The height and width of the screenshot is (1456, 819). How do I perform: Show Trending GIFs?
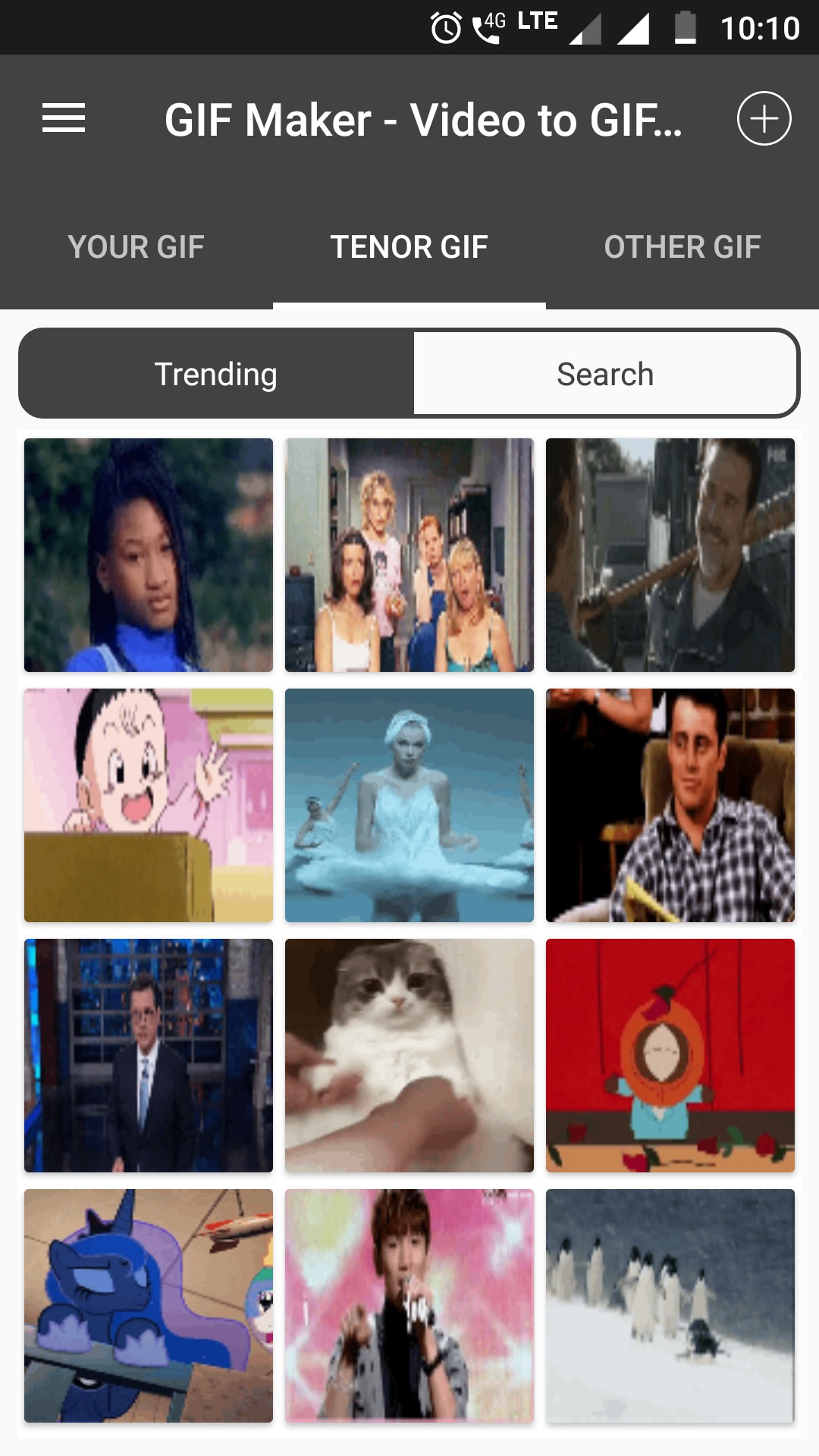point(217,374)
